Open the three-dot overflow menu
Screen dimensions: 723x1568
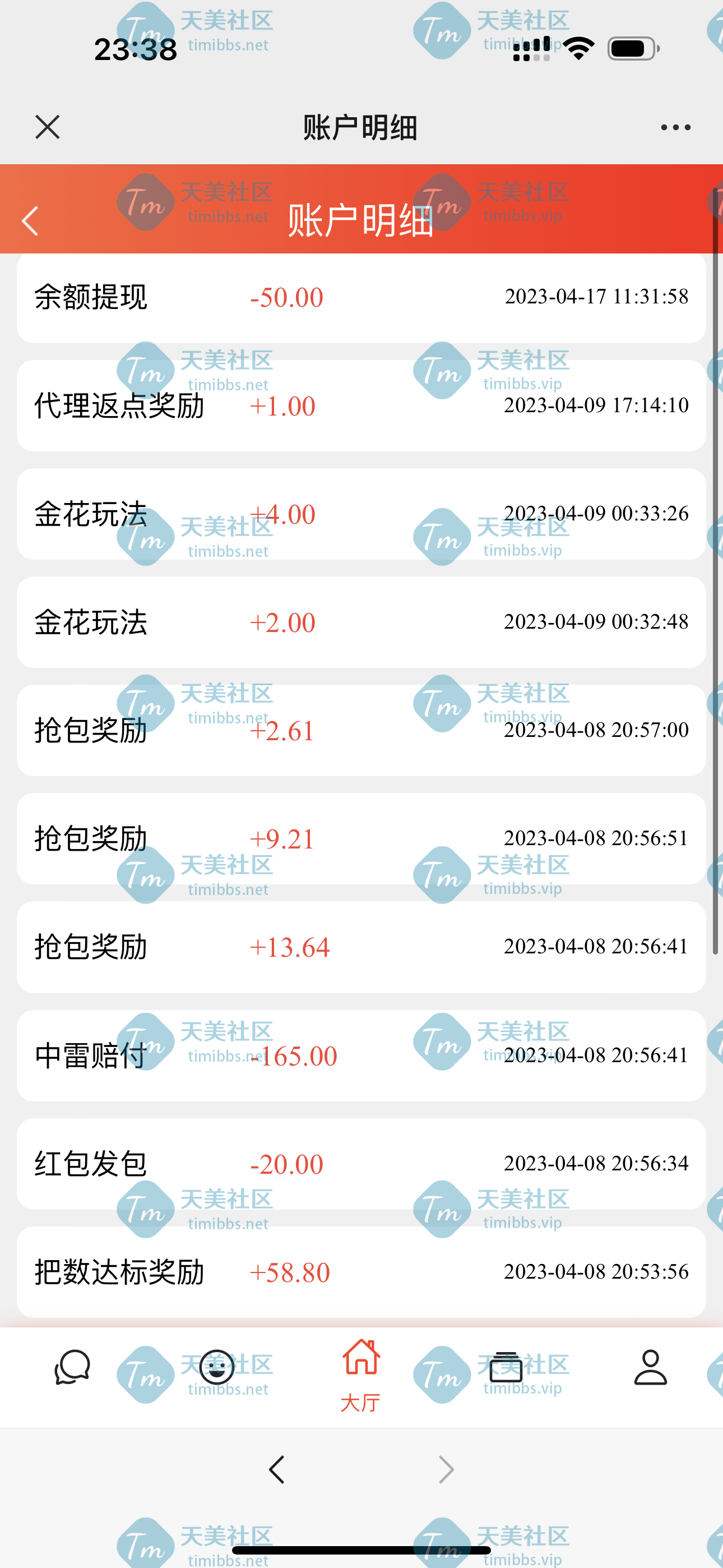(x=675, y=127)
